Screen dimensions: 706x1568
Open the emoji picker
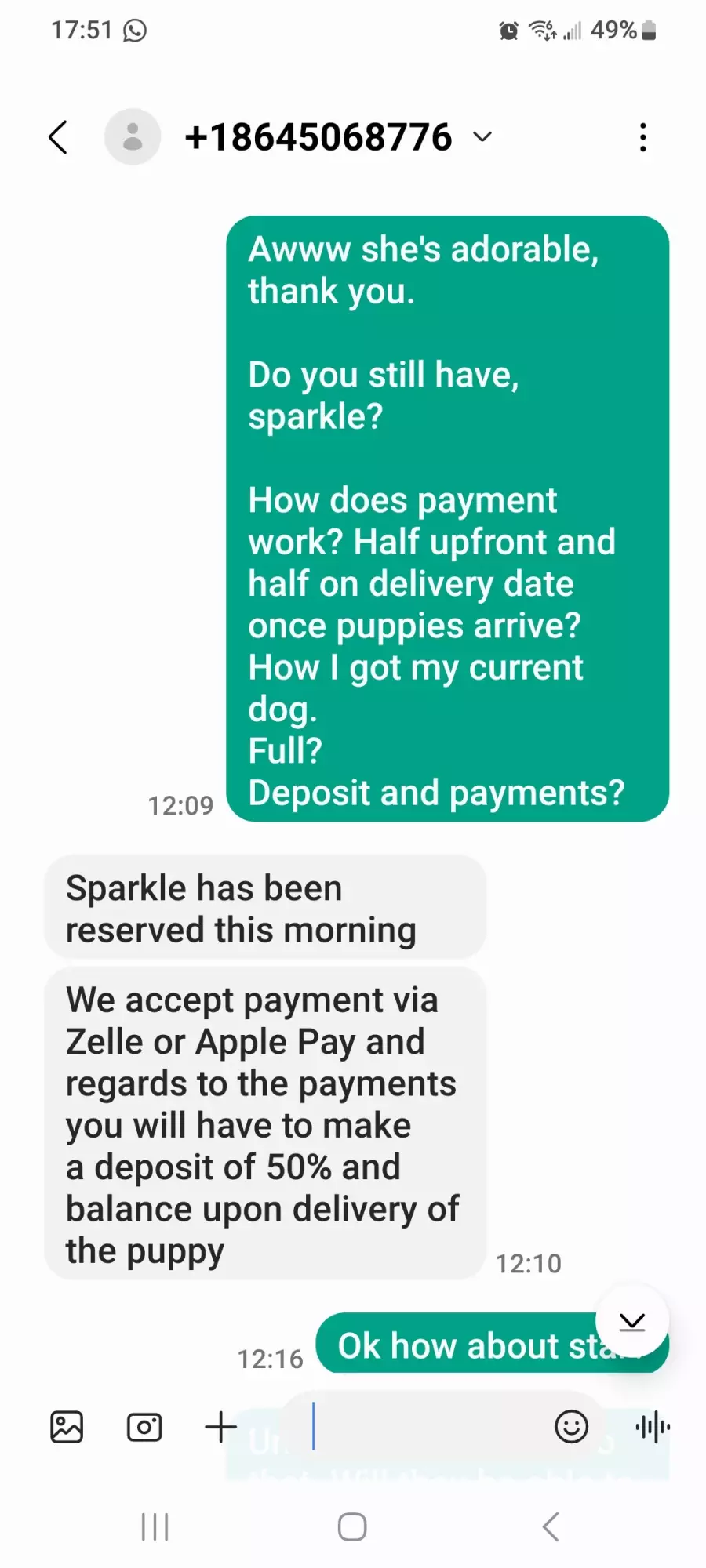pyautogui.click(x=571, y=1426)
